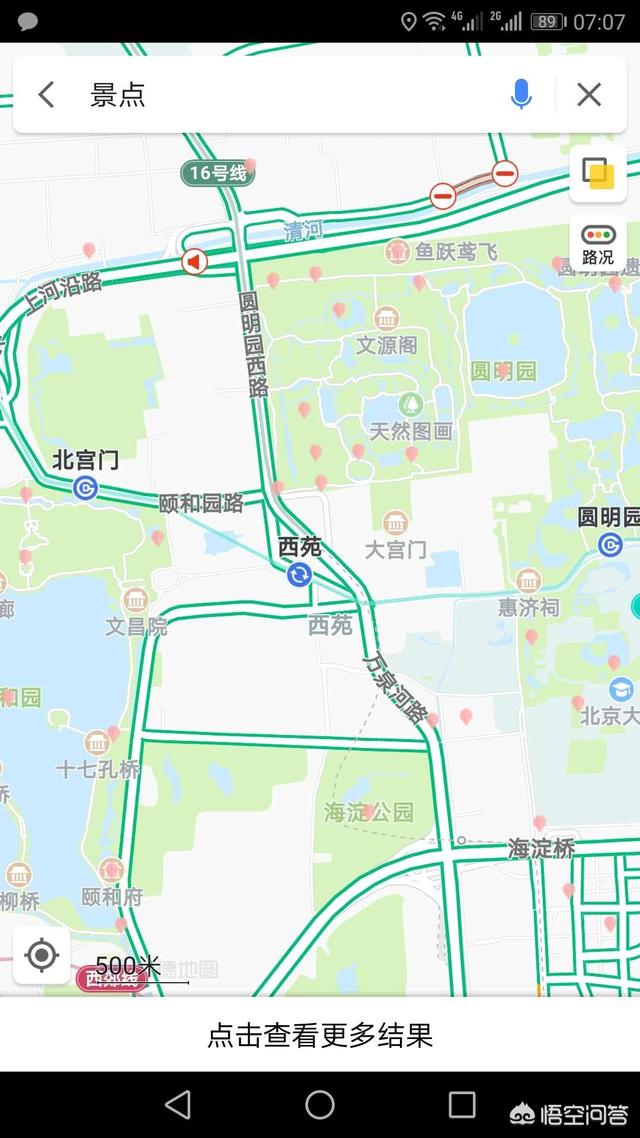
Task: Toggle 路况 traffic conditions
Action: pos(598,243)
